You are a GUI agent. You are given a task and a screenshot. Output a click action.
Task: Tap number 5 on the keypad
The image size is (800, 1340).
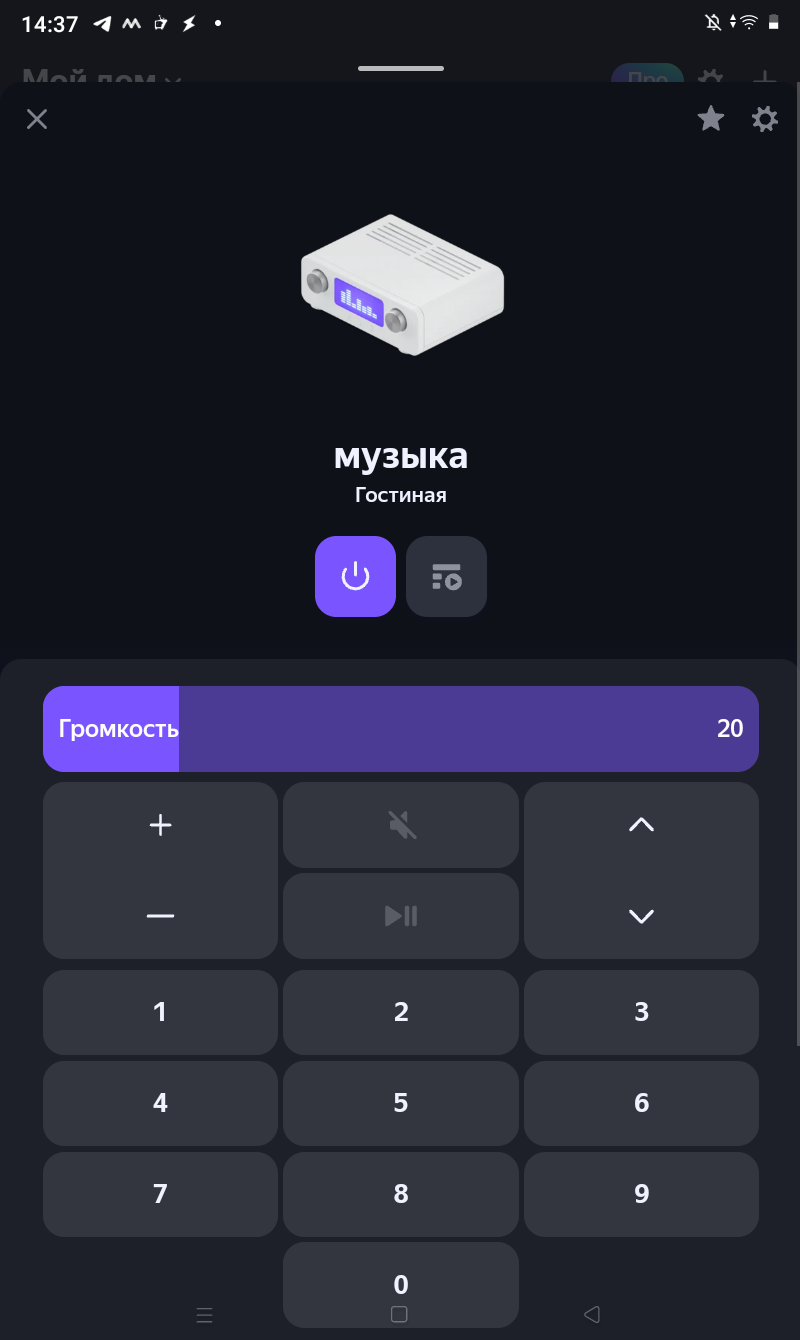click(401, 1103)
